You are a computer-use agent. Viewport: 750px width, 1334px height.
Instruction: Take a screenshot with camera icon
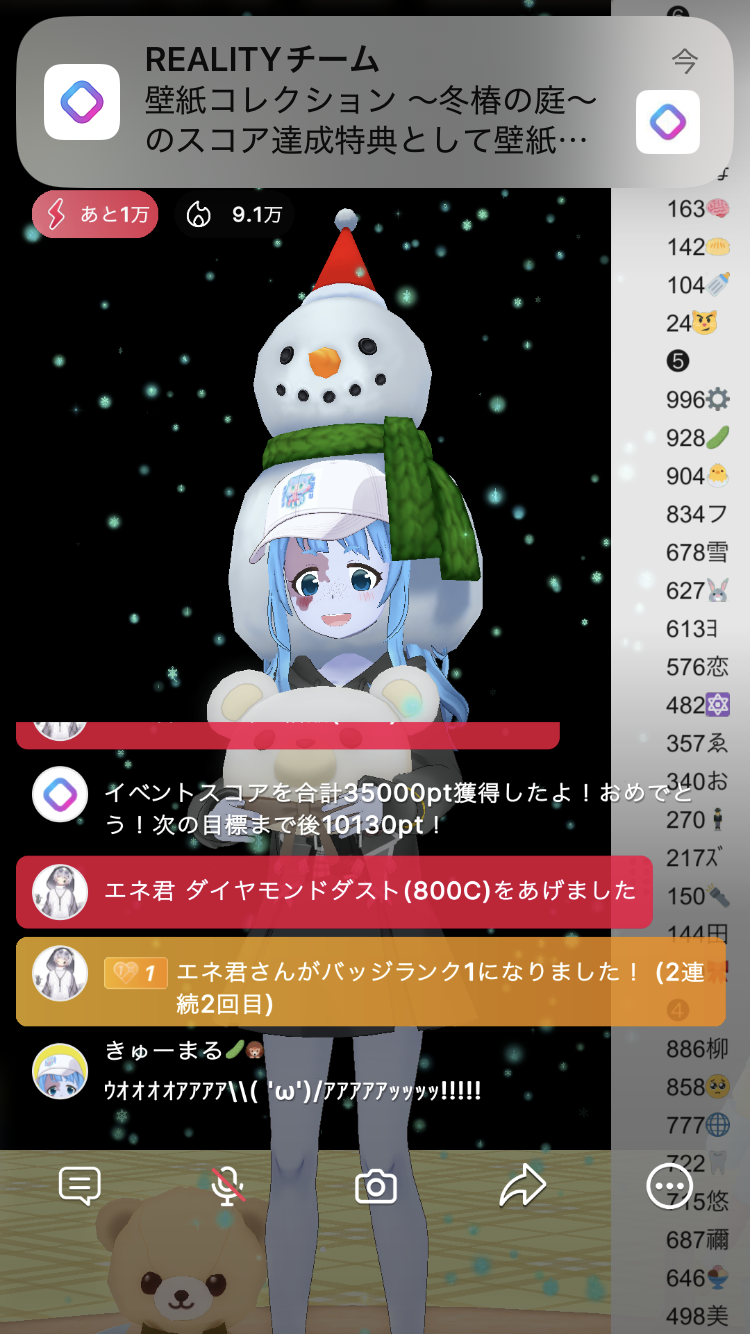click(x=376, y=1187)
